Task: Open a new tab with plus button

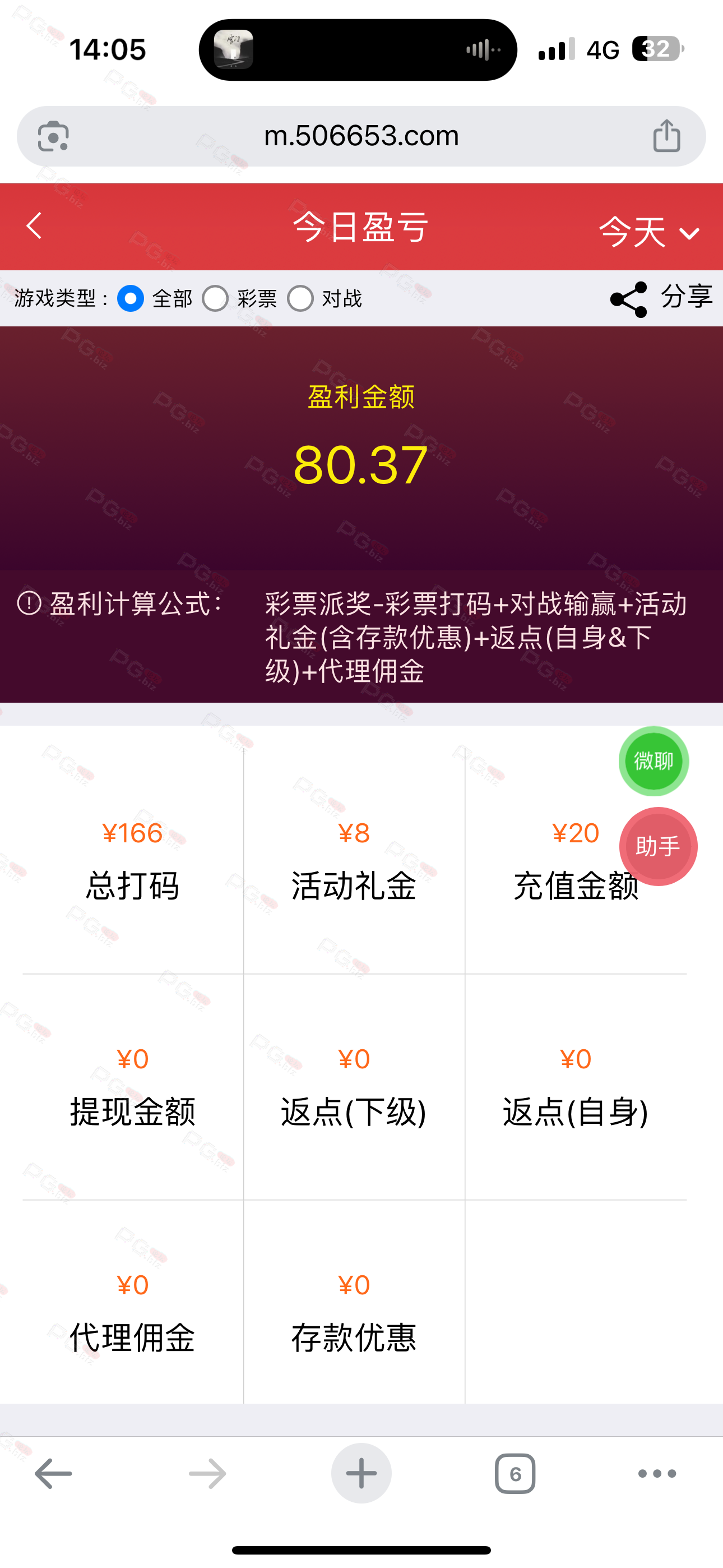Action: tap(361, 1474)
